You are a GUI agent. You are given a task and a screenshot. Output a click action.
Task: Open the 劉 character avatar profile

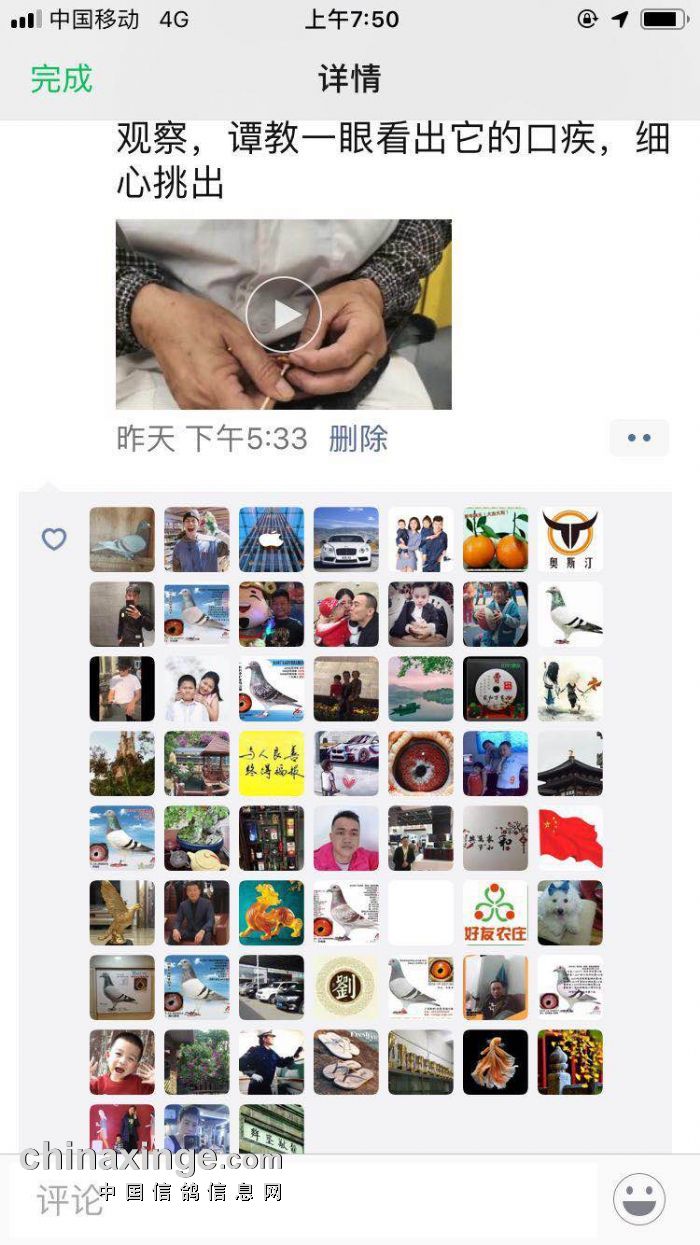pos(346,987)
